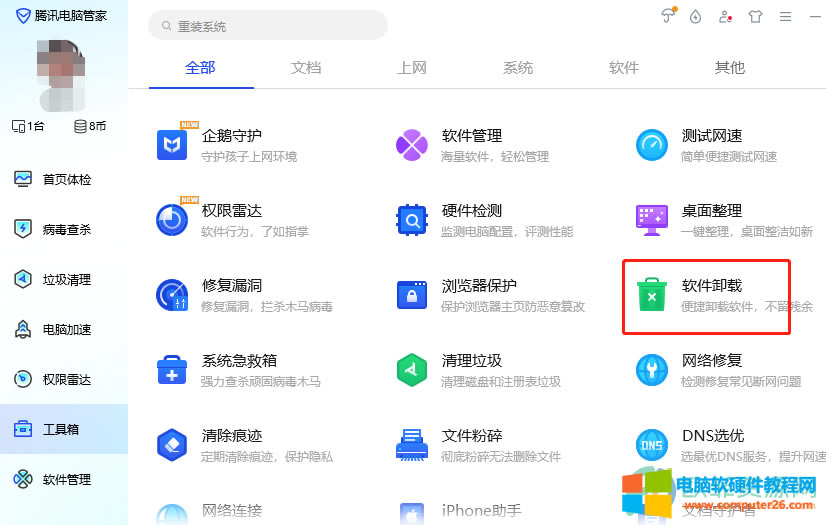The image size is (826, 525).
Task: Switch to the 上网 tab
Action: [x=412, y=68]
